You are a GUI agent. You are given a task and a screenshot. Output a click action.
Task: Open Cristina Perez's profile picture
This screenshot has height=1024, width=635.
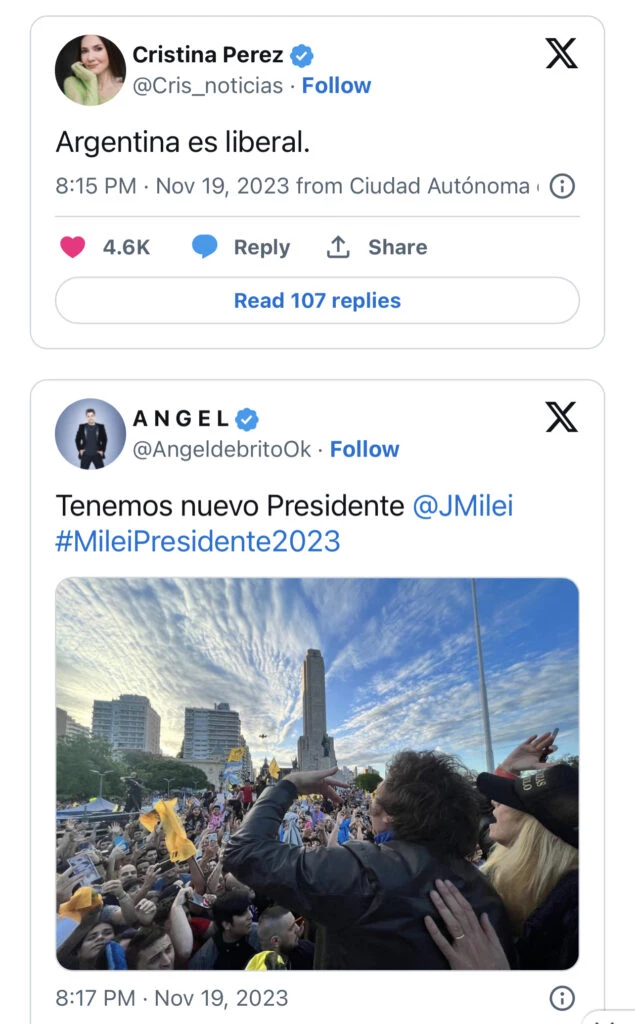pyautogui.click(x=90, y=70)
